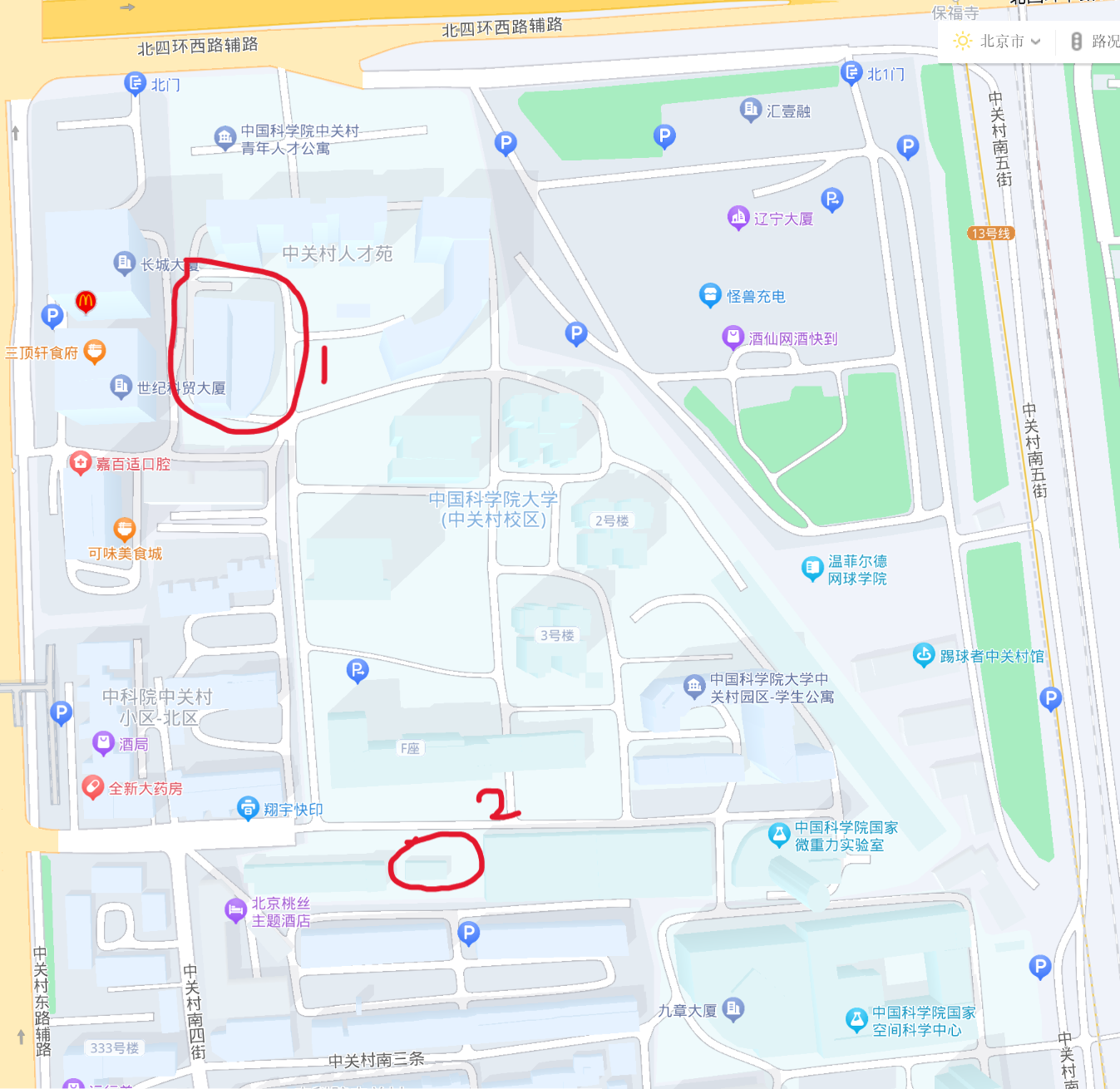Tap the McDonald's restaurant marker
This screenshot has height=1089, width=1120.
click(x=86, y=302)
